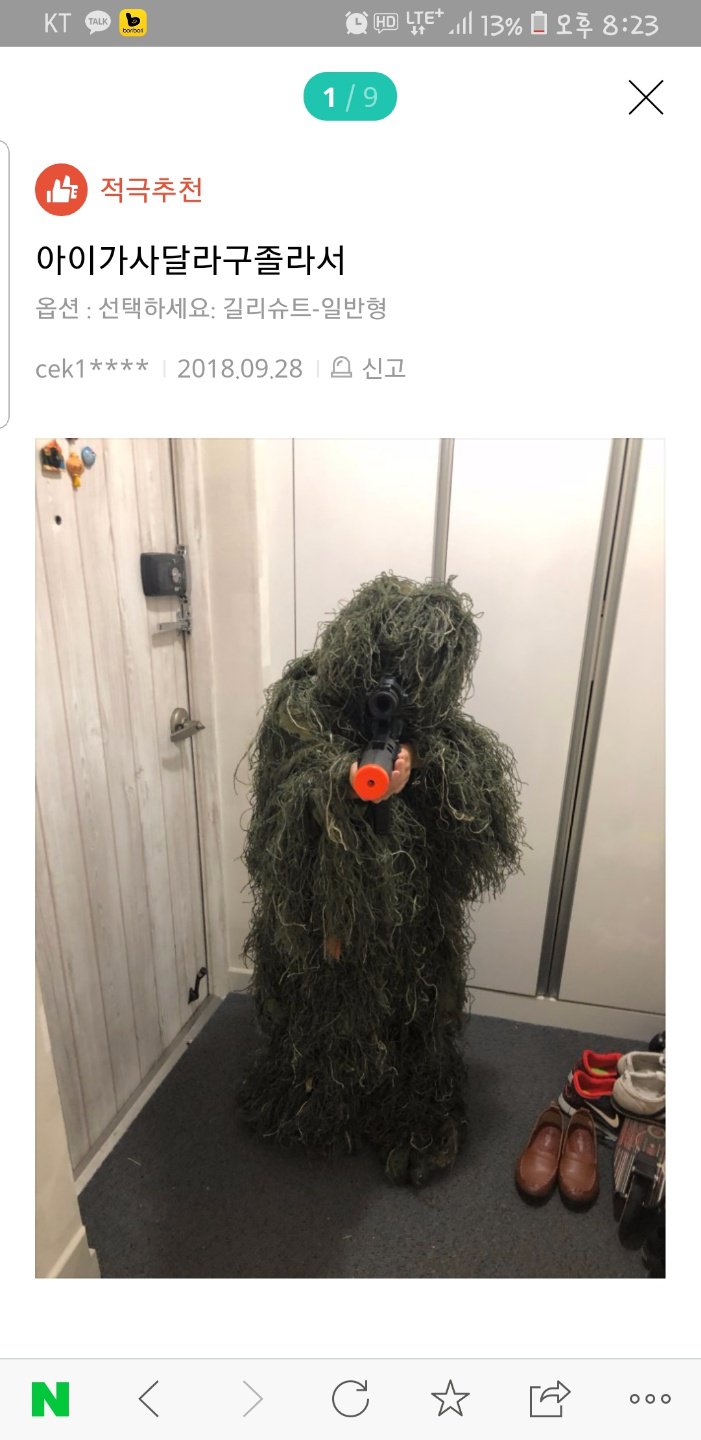
Task: Go to the Naver home page
Action: 50,1398
